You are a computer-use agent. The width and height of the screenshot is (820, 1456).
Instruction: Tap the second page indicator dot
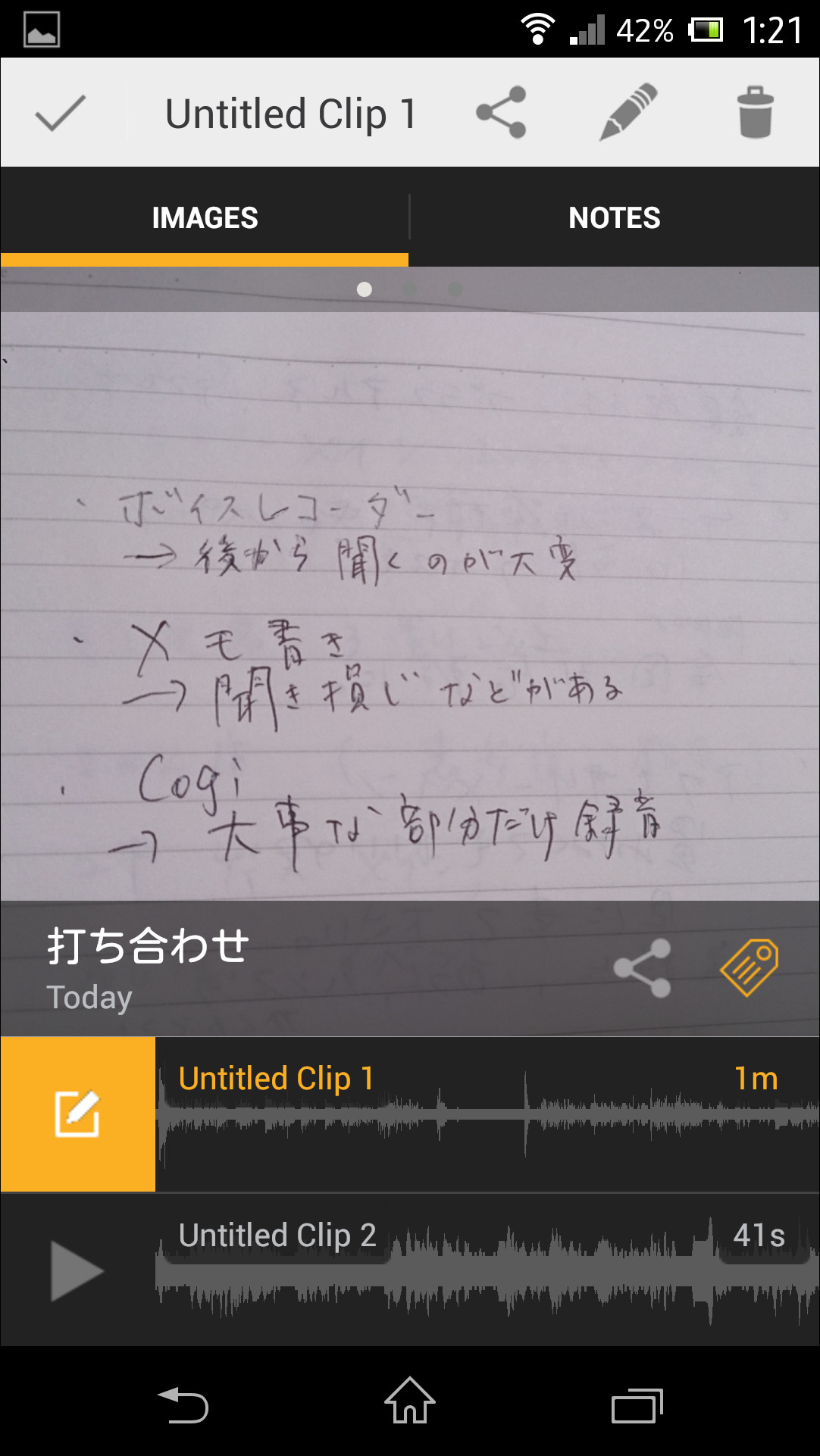[x=410, y=289]
